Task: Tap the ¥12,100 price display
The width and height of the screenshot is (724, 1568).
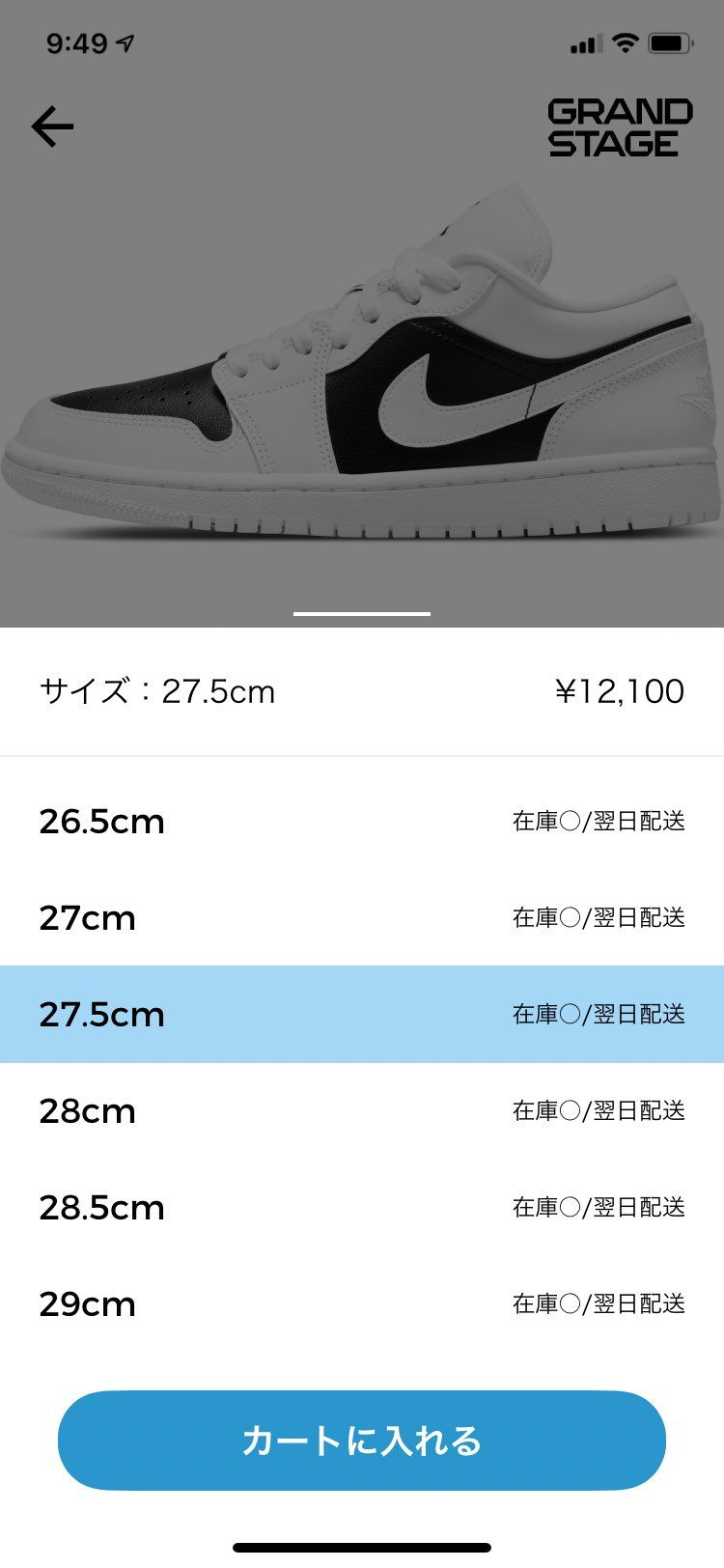Action: tap(624, 691)
